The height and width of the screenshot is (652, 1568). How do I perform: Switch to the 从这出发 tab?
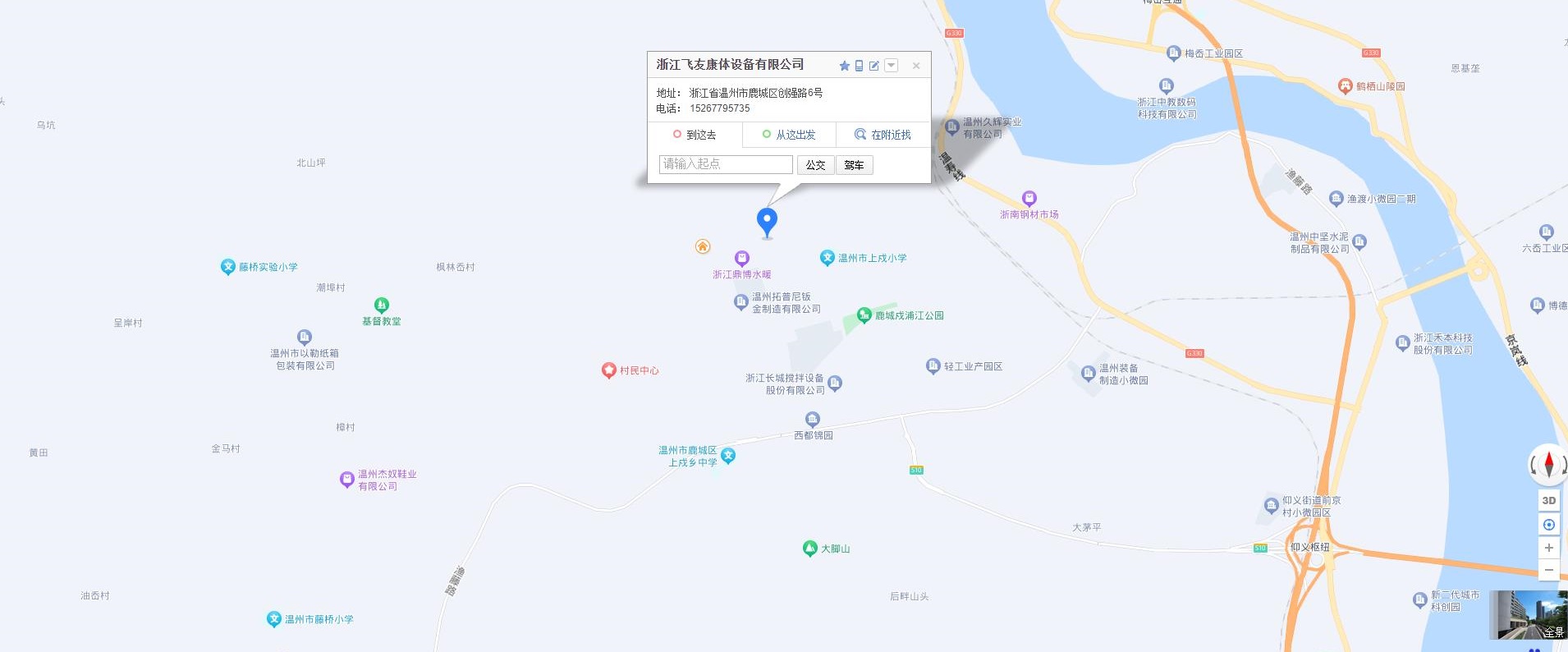point(789,135)
